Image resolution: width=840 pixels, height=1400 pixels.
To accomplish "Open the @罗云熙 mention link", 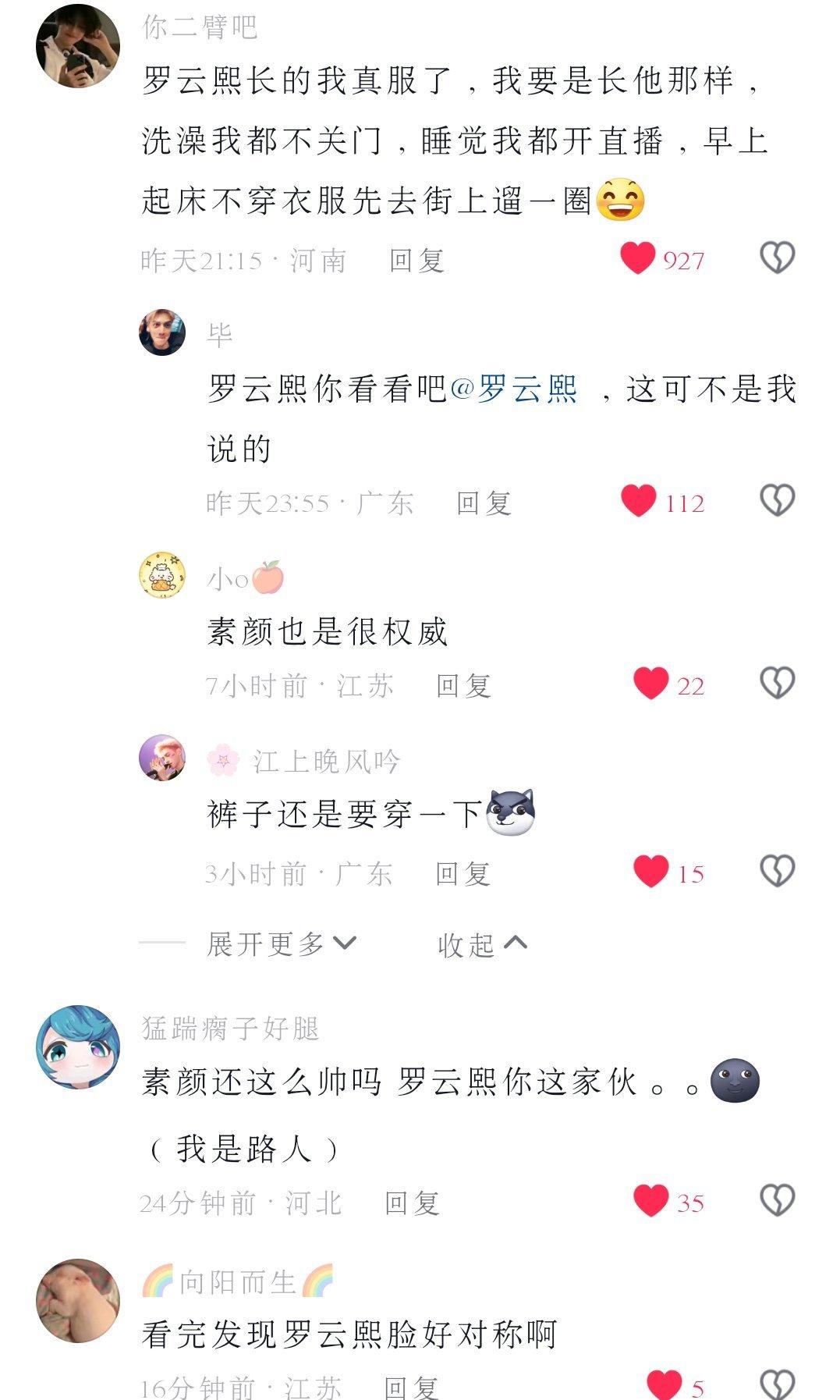I will 514,389.
